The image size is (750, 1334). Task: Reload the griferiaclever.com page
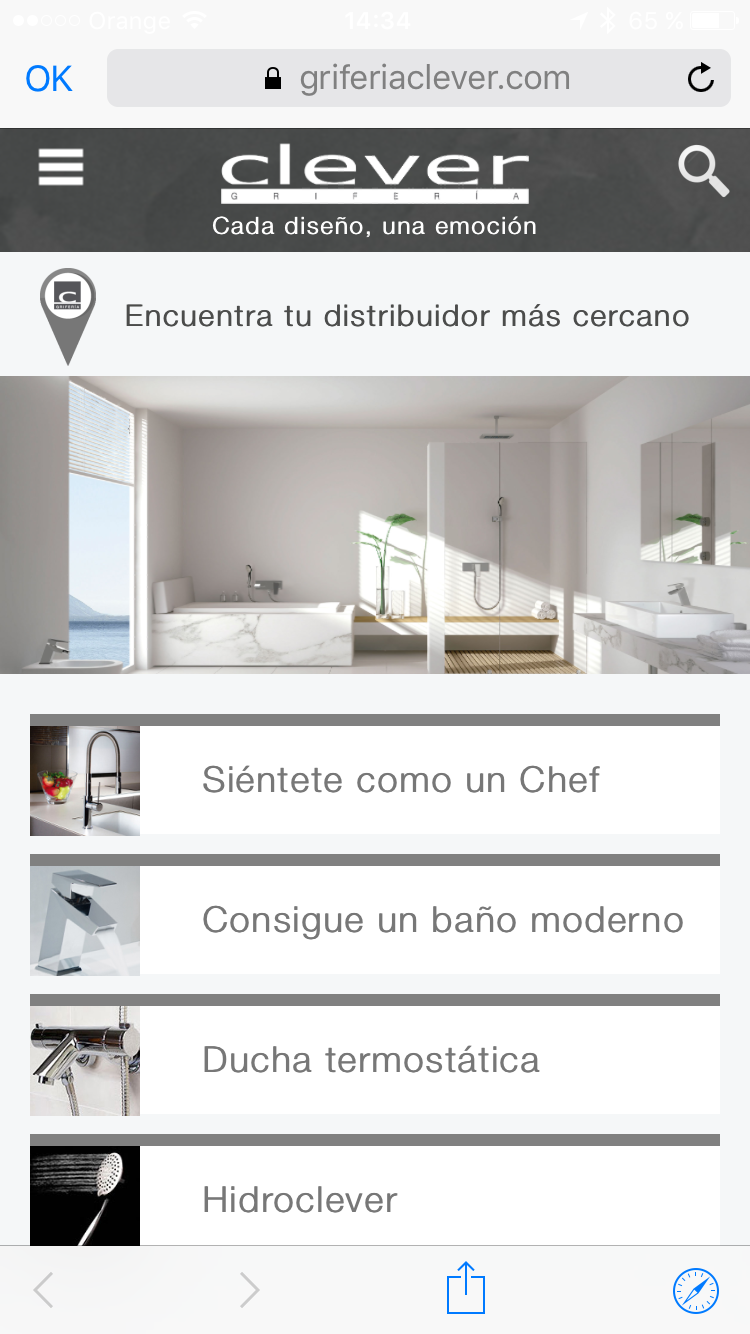(x=701, y=78)
